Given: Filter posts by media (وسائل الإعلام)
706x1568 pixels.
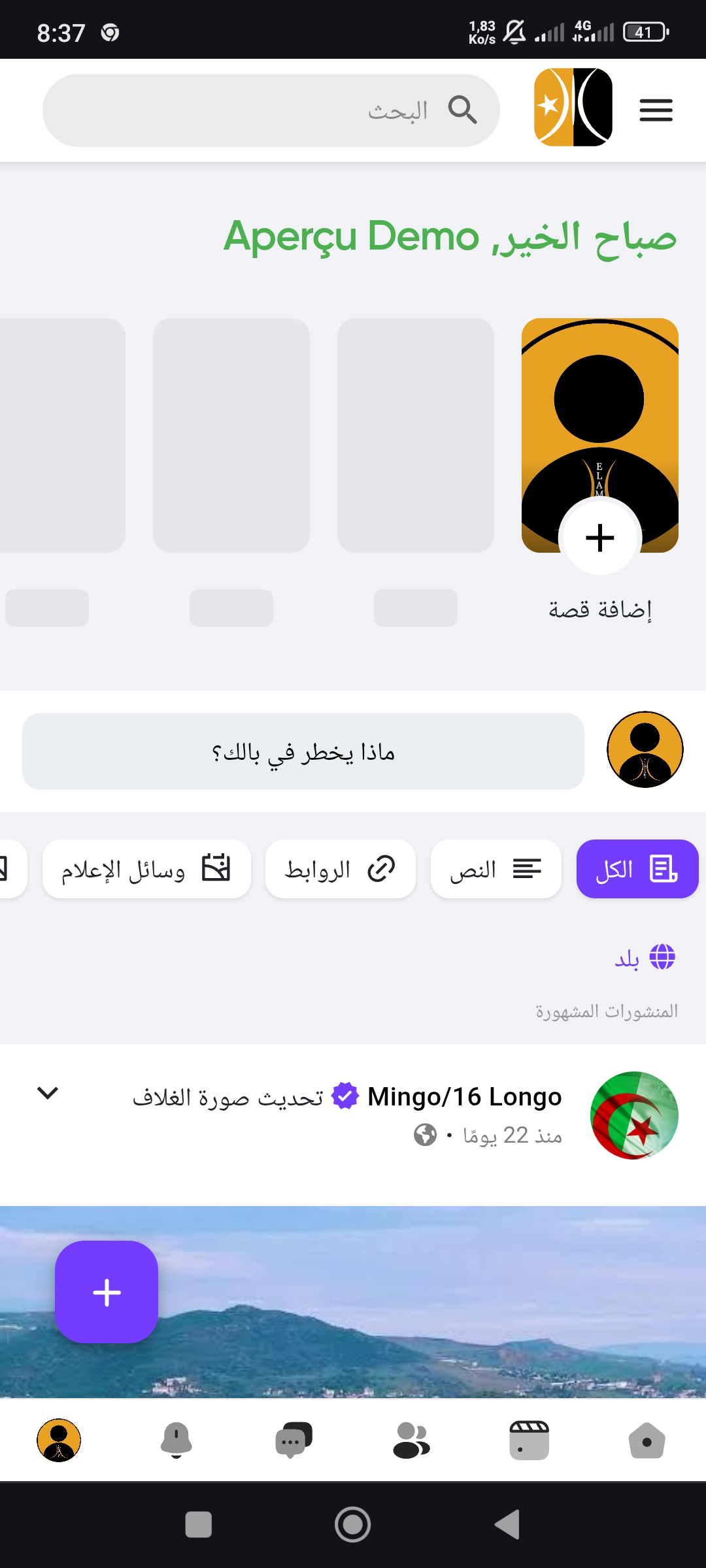Looking at the screenshot, I should (x=146, y=869).
